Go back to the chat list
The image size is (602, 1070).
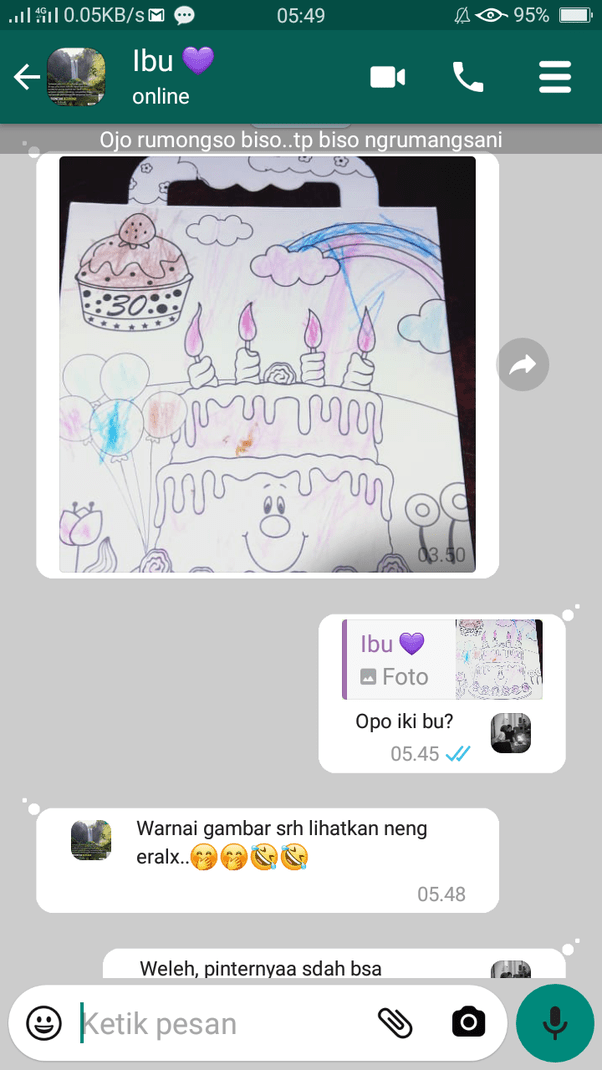26,77
